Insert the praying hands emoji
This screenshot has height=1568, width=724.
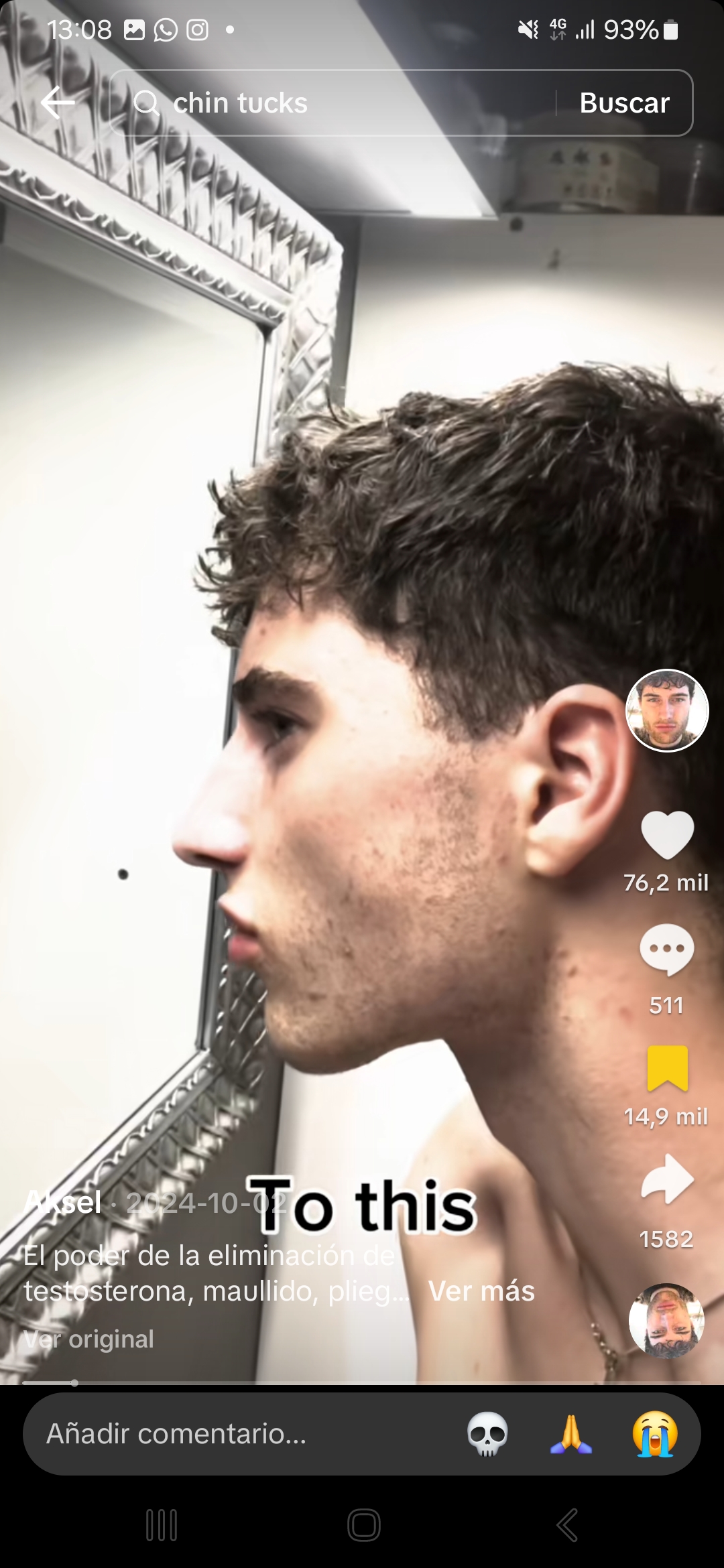[571, 1434]
